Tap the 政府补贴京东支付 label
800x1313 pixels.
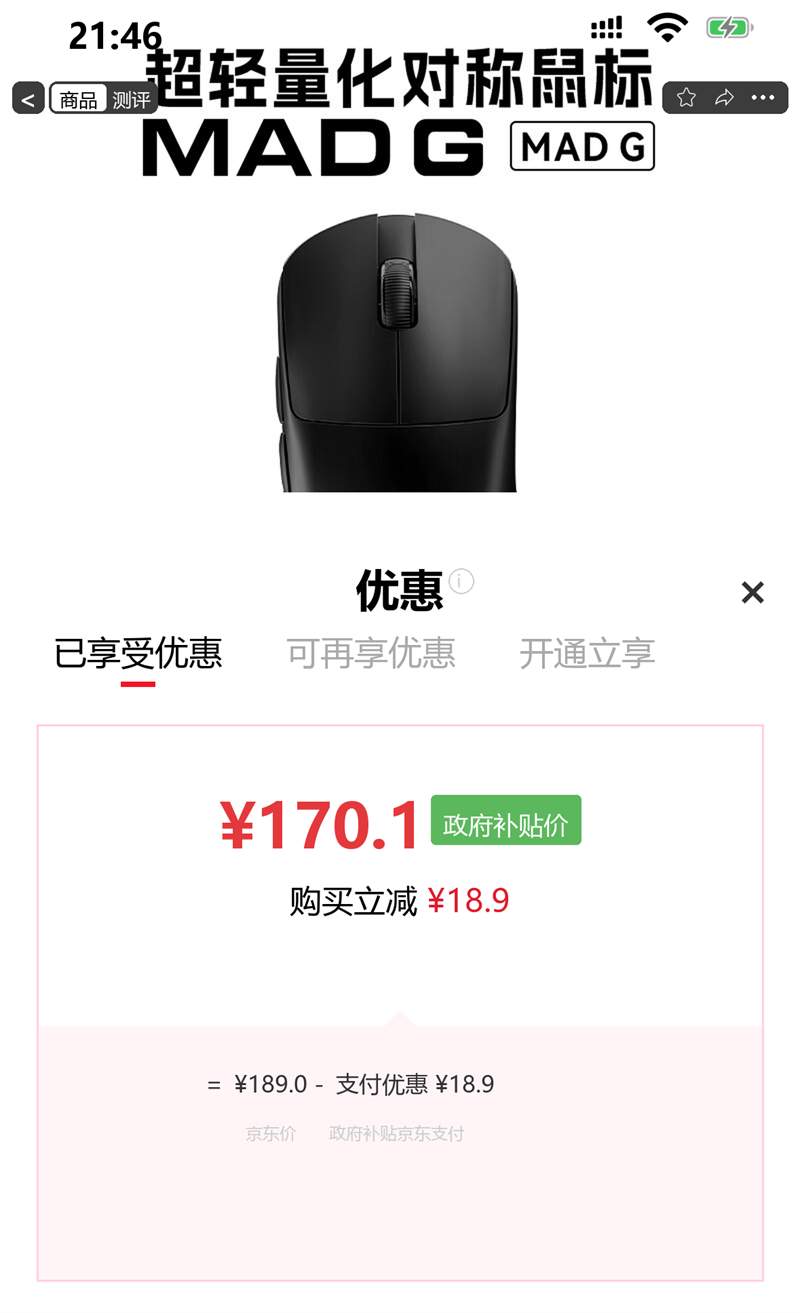pyautogui.click(x=396, y=1134)
